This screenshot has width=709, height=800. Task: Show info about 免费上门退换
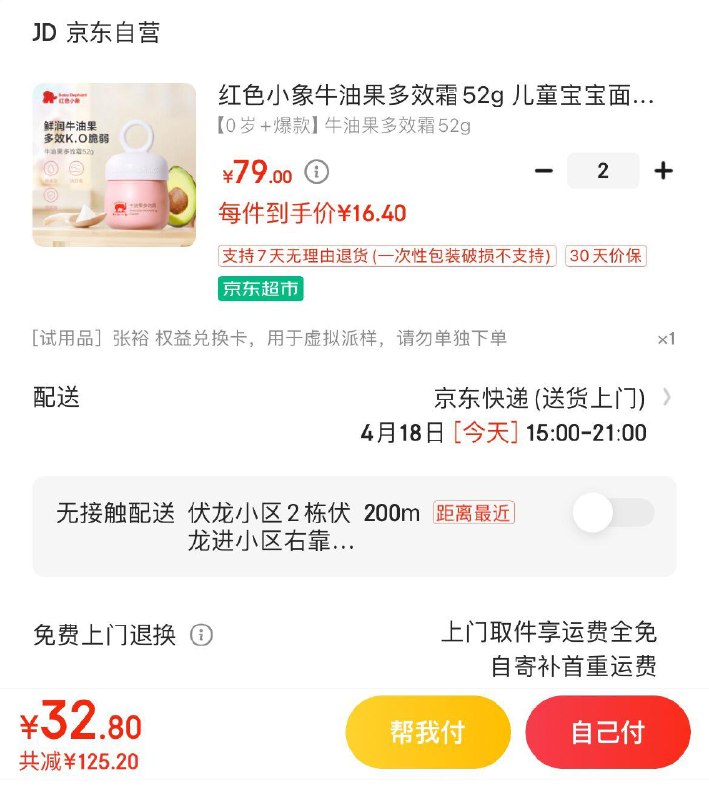pos(201,635)
